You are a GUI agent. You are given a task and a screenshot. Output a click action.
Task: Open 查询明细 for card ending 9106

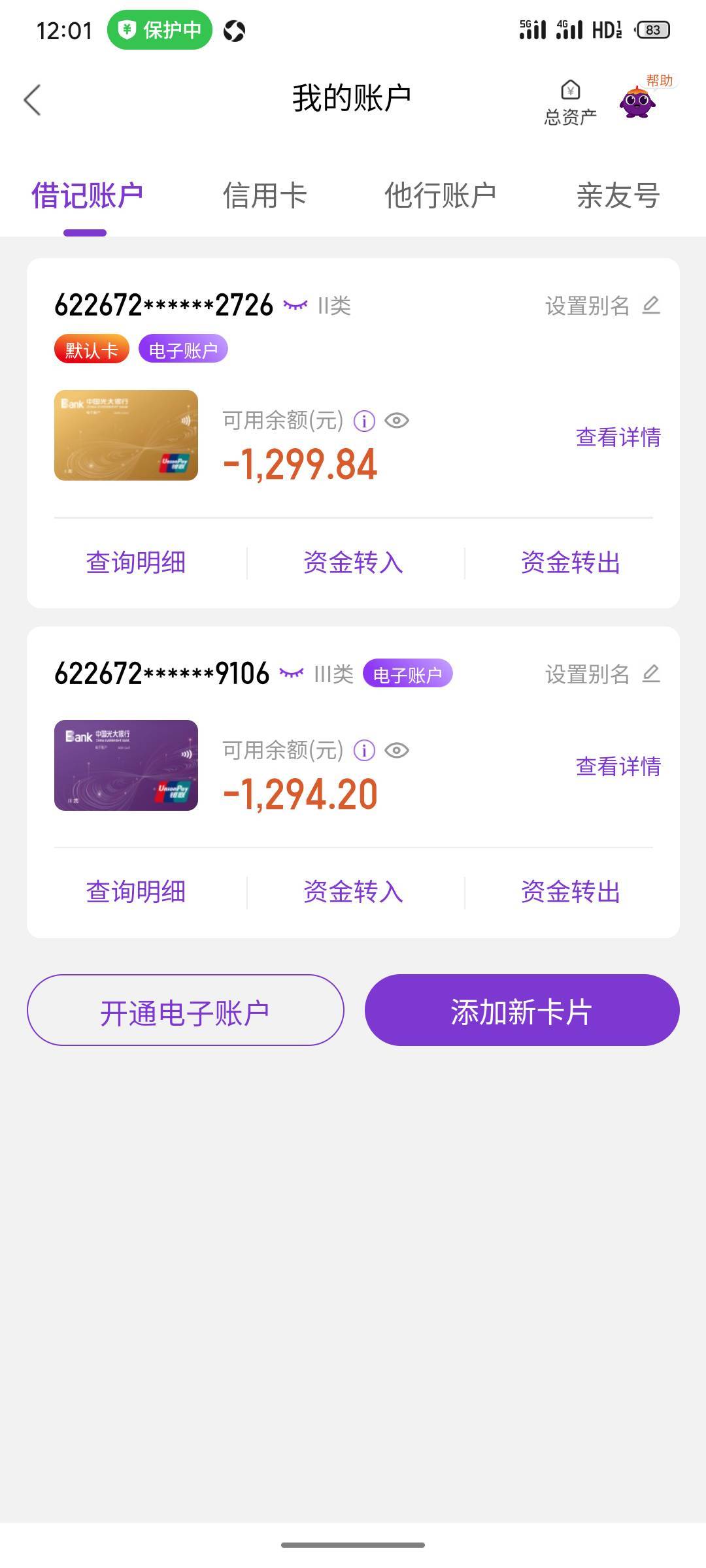[x=136, y=892]
